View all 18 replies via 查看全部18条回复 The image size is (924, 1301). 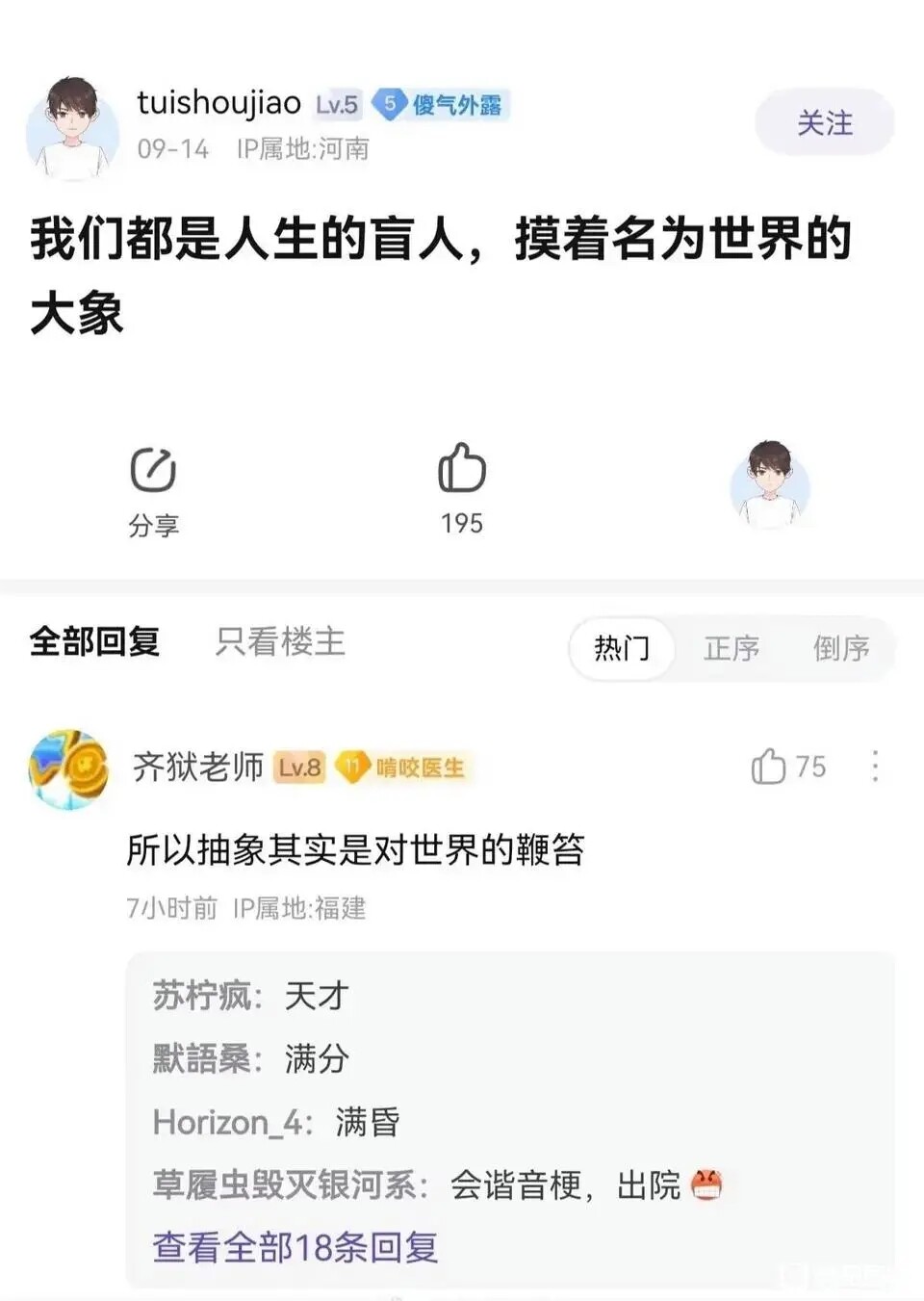(x=295, y=1247)
